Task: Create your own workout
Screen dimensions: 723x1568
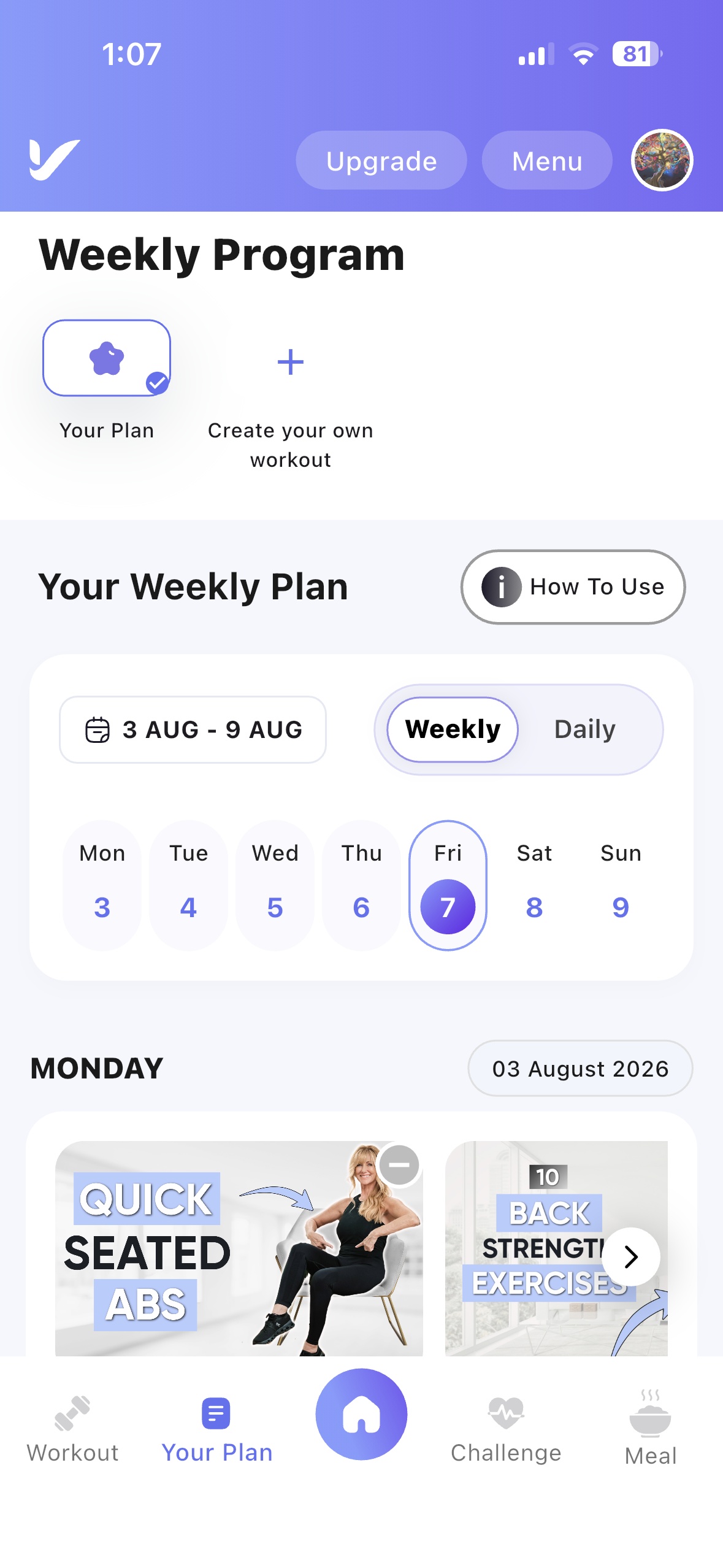Action: tap(290, 405)
